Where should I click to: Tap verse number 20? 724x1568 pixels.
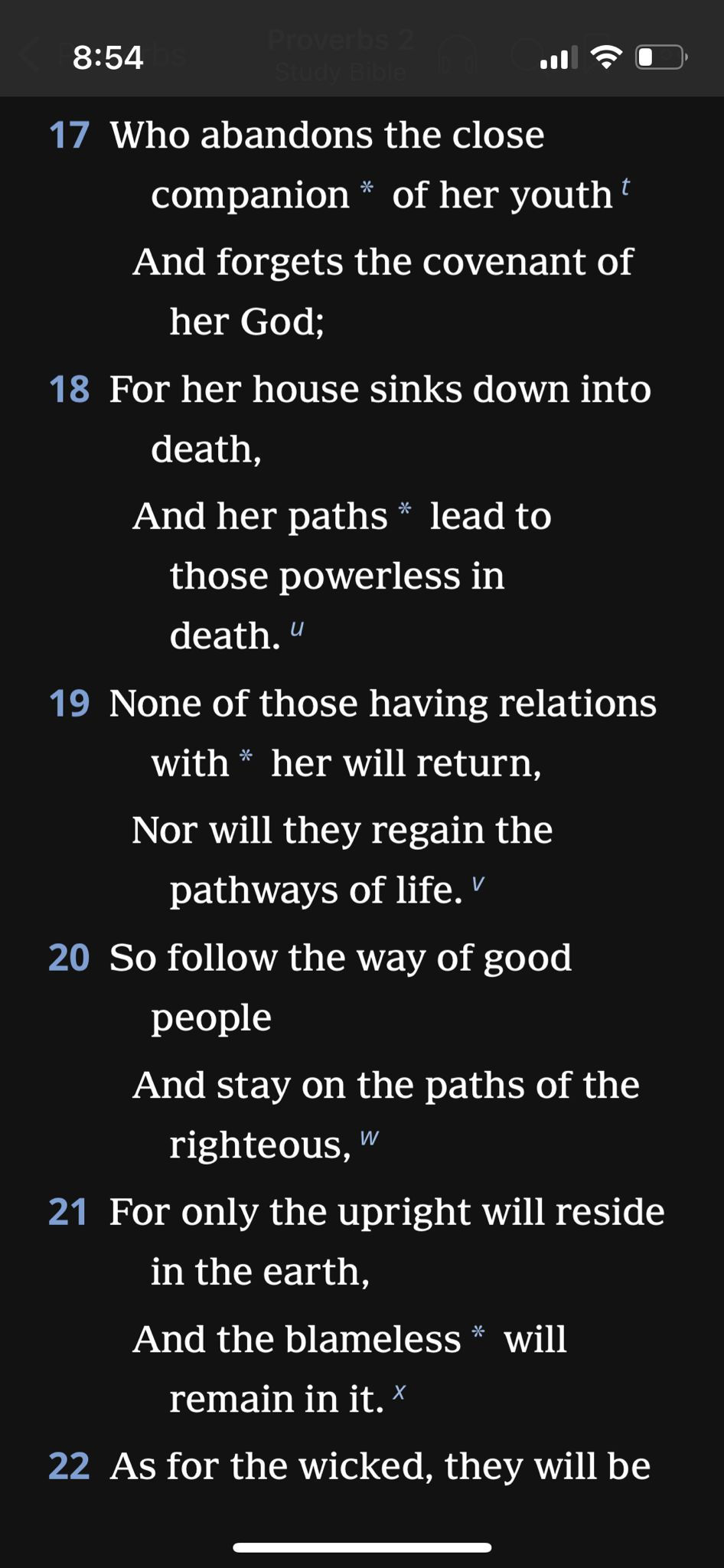point(69,958)
